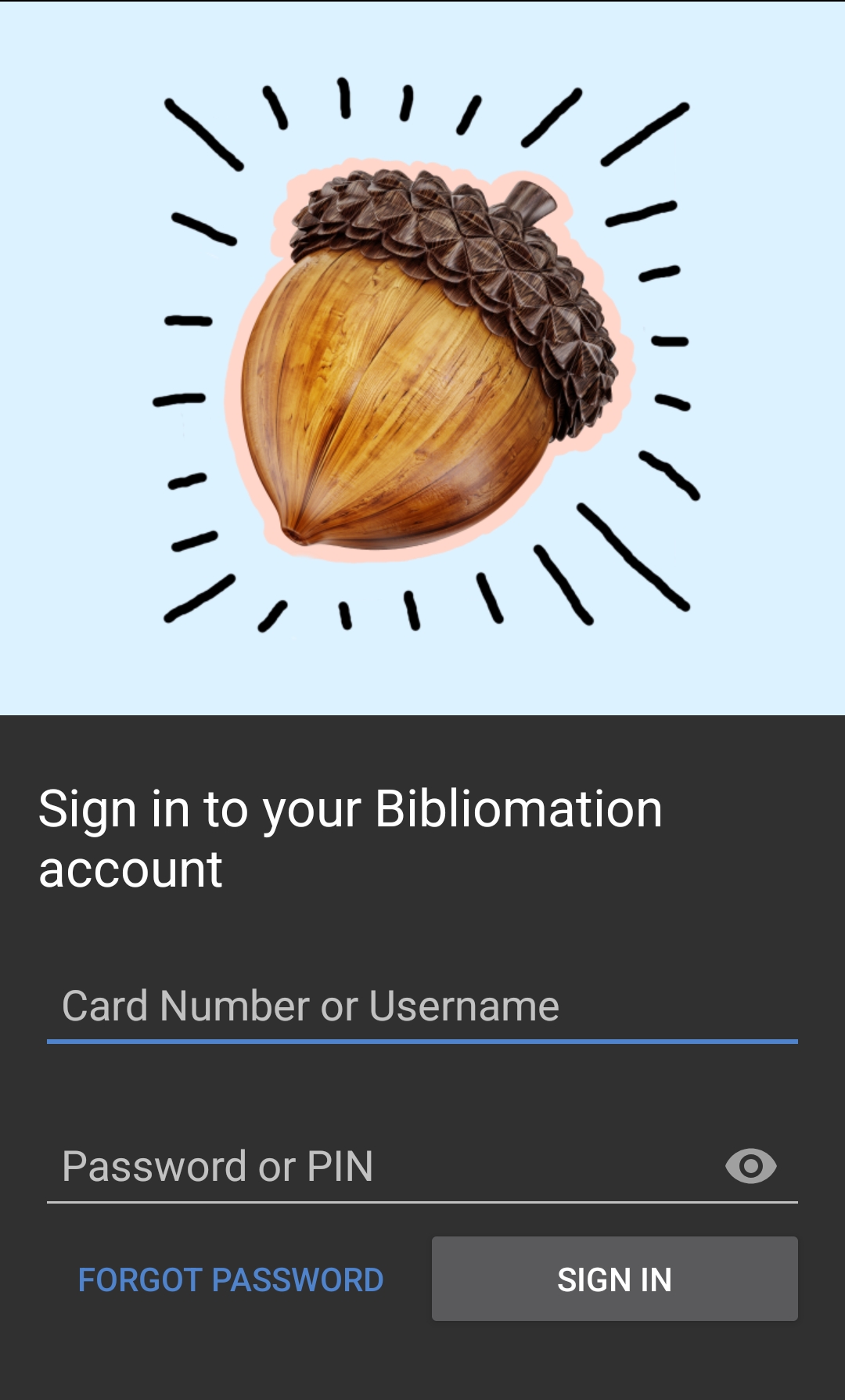
Task: Show the password using the eye icon
Action: (750, 1165)
